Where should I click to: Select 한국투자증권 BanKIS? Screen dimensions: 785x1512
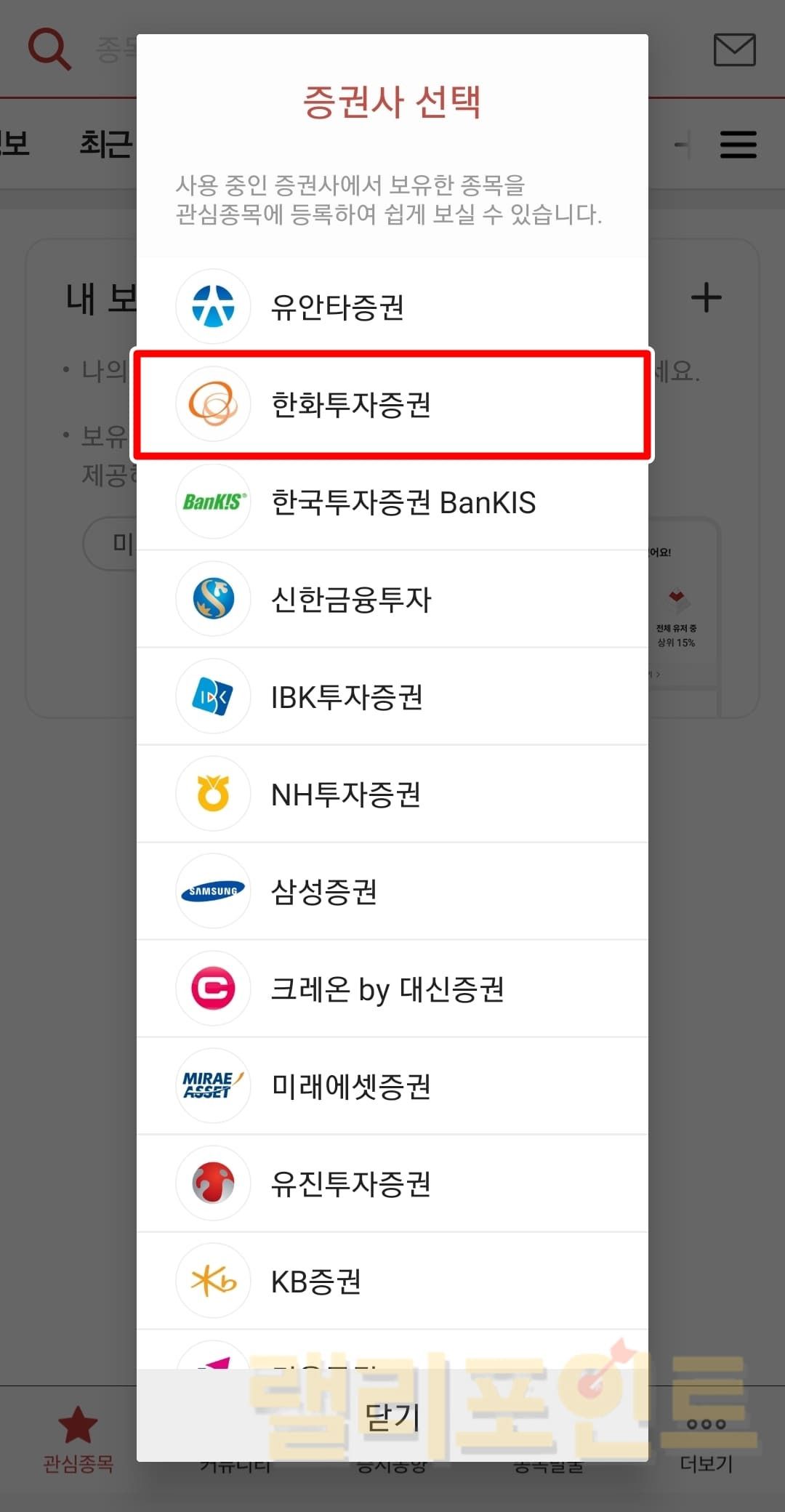click(x=392, y=502)
